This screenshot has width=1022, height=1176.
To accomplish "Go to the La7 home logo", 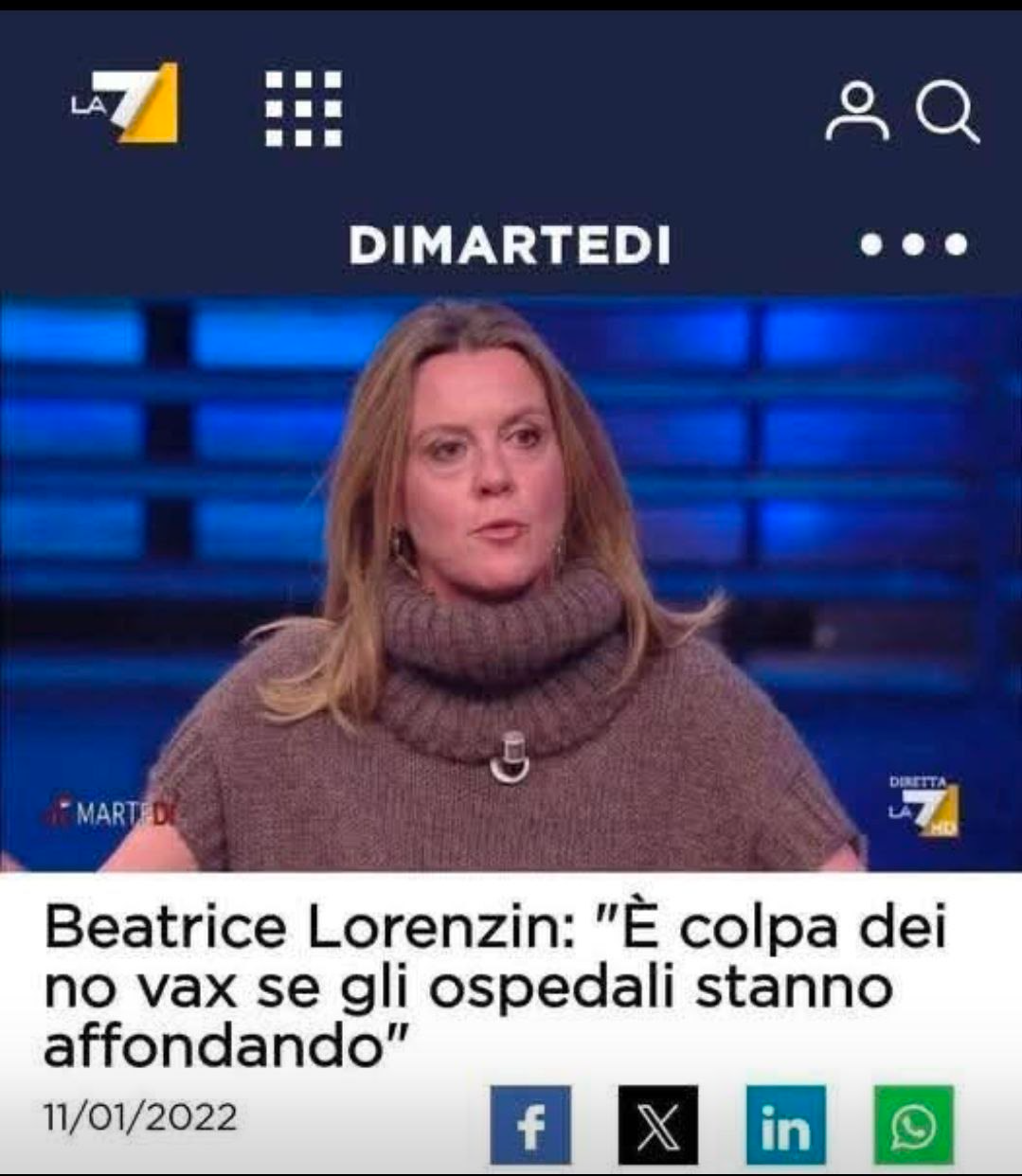I will click(x=126, y=103).
